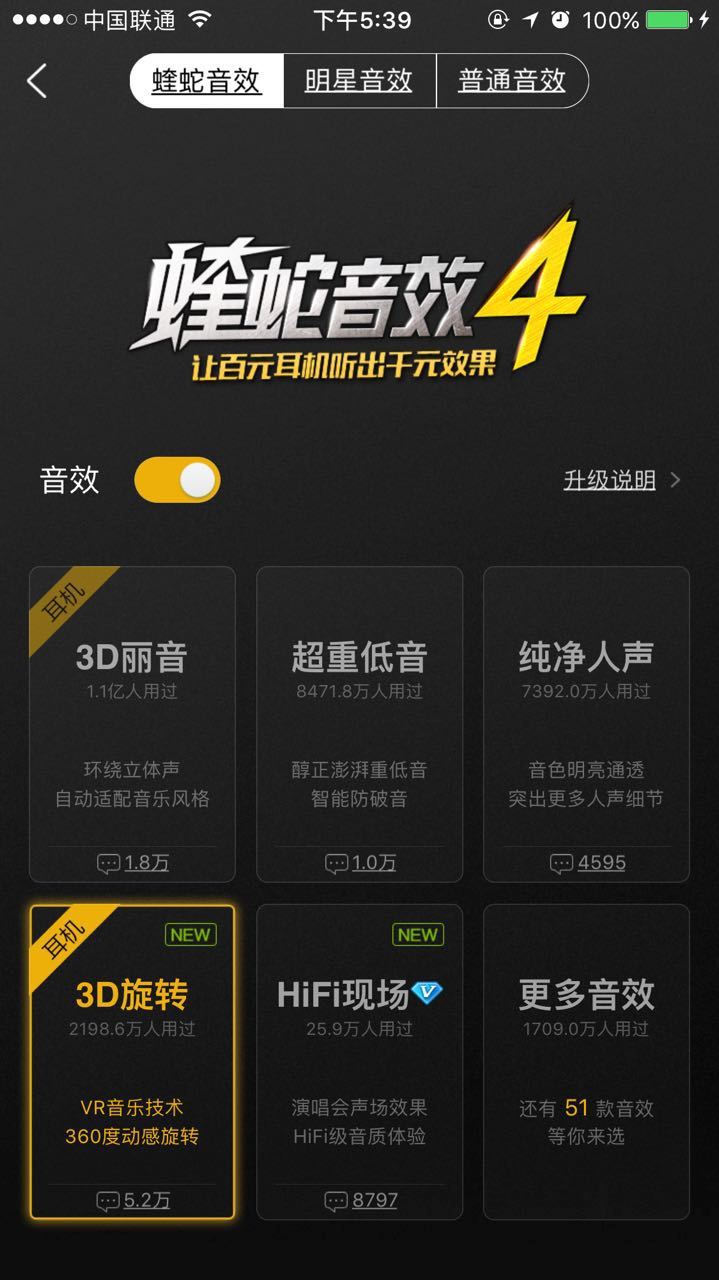View the 1.0万 comments on 超重低音

point(360,862)
